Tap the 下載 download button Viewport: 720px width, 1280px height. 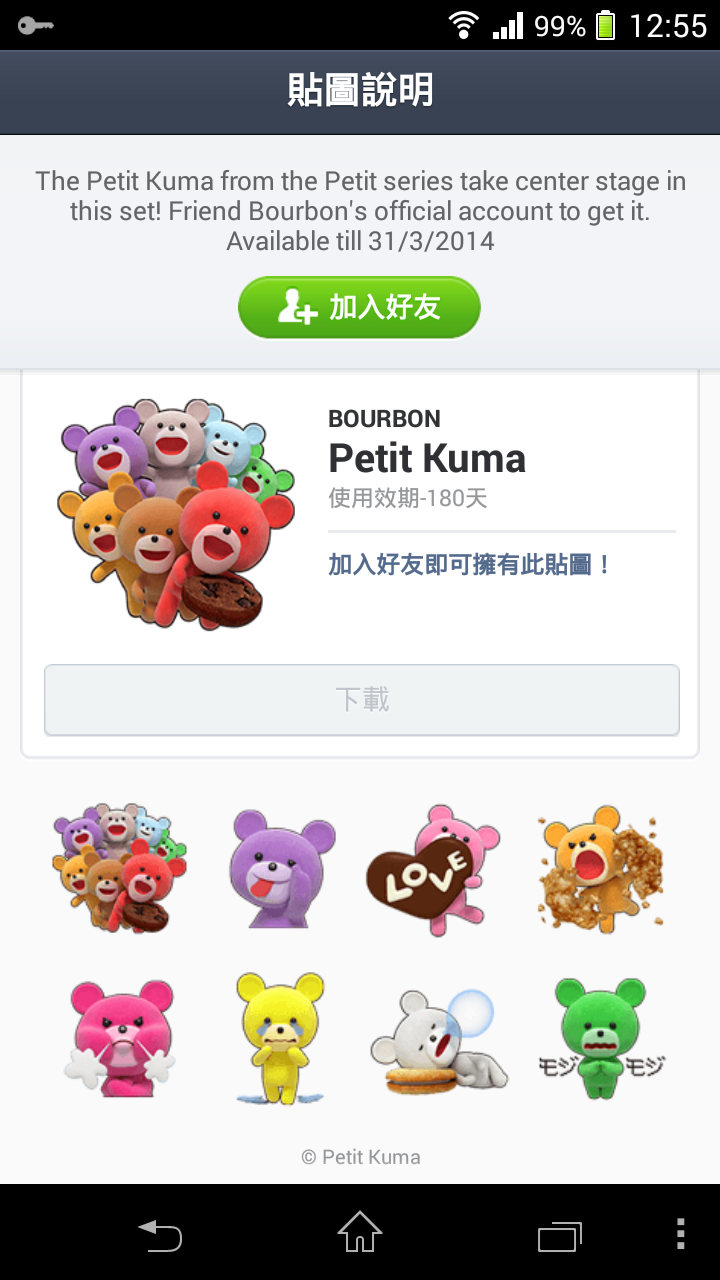pos(362,700)
